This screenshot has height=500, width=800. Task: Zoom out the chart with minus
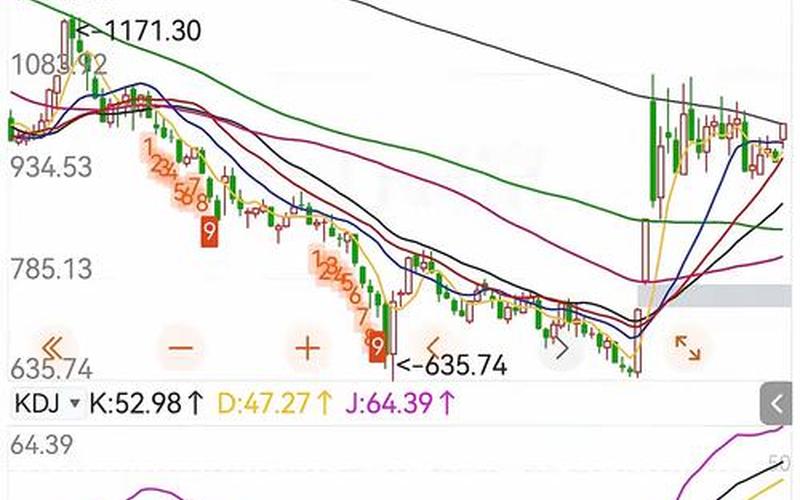181,348
